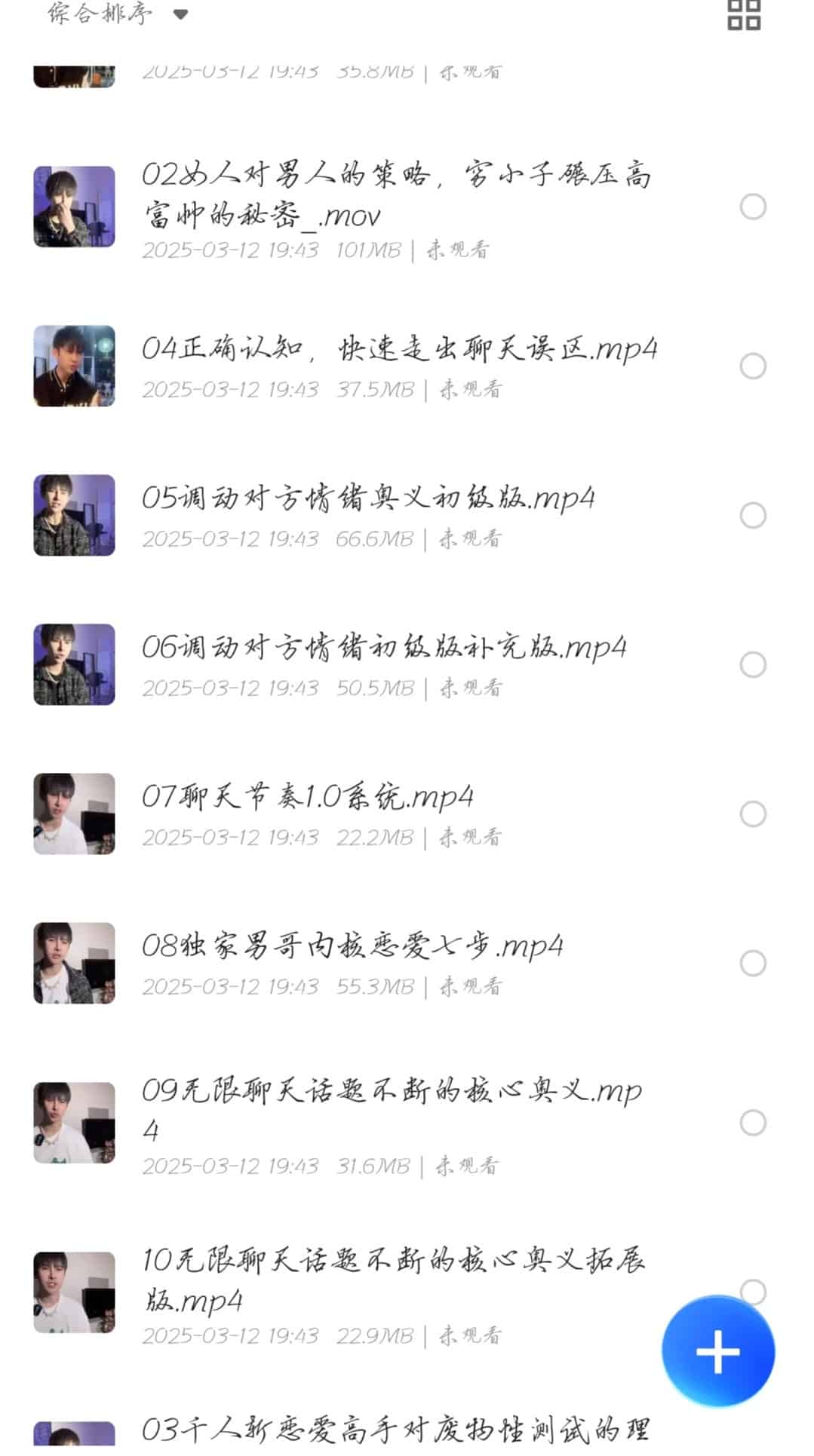Mark 07聊天节奏1.0系统 as selected

tap(753, 814)
